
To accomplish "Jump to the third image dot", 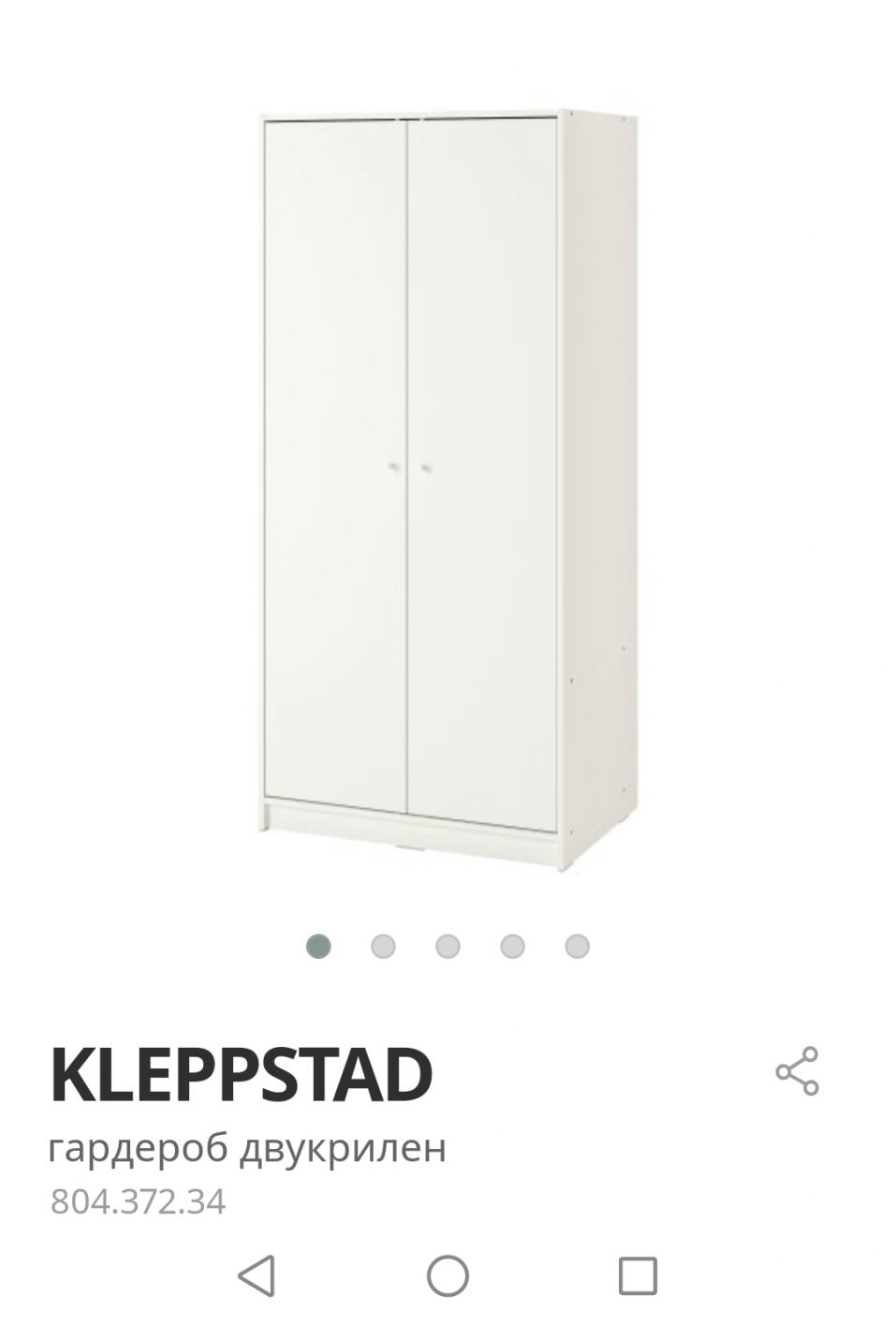I will (448, 947).
